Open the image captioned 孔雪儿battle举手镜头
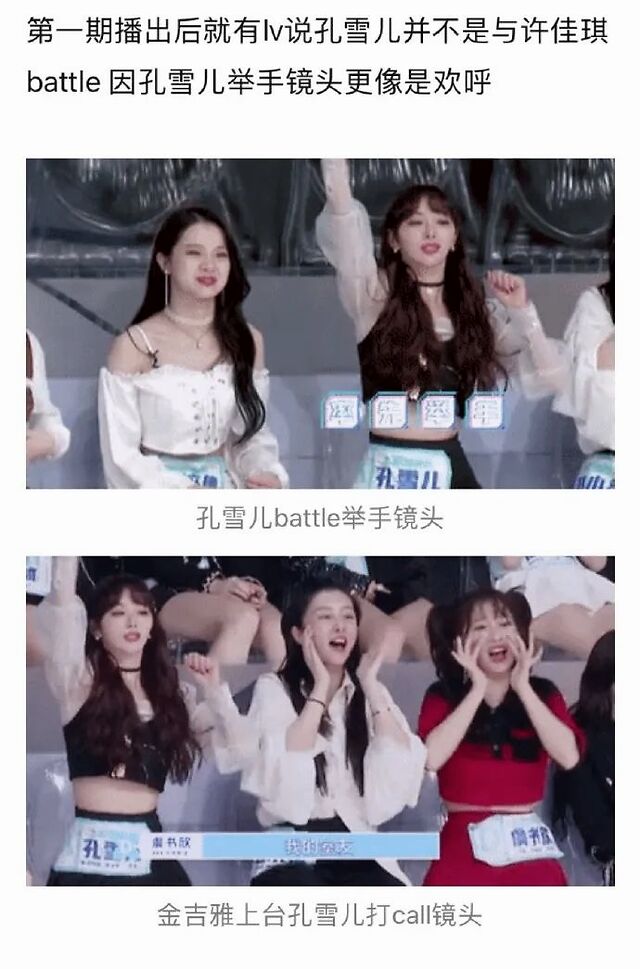This screenshot has width=640, height=969. [320, 324]
